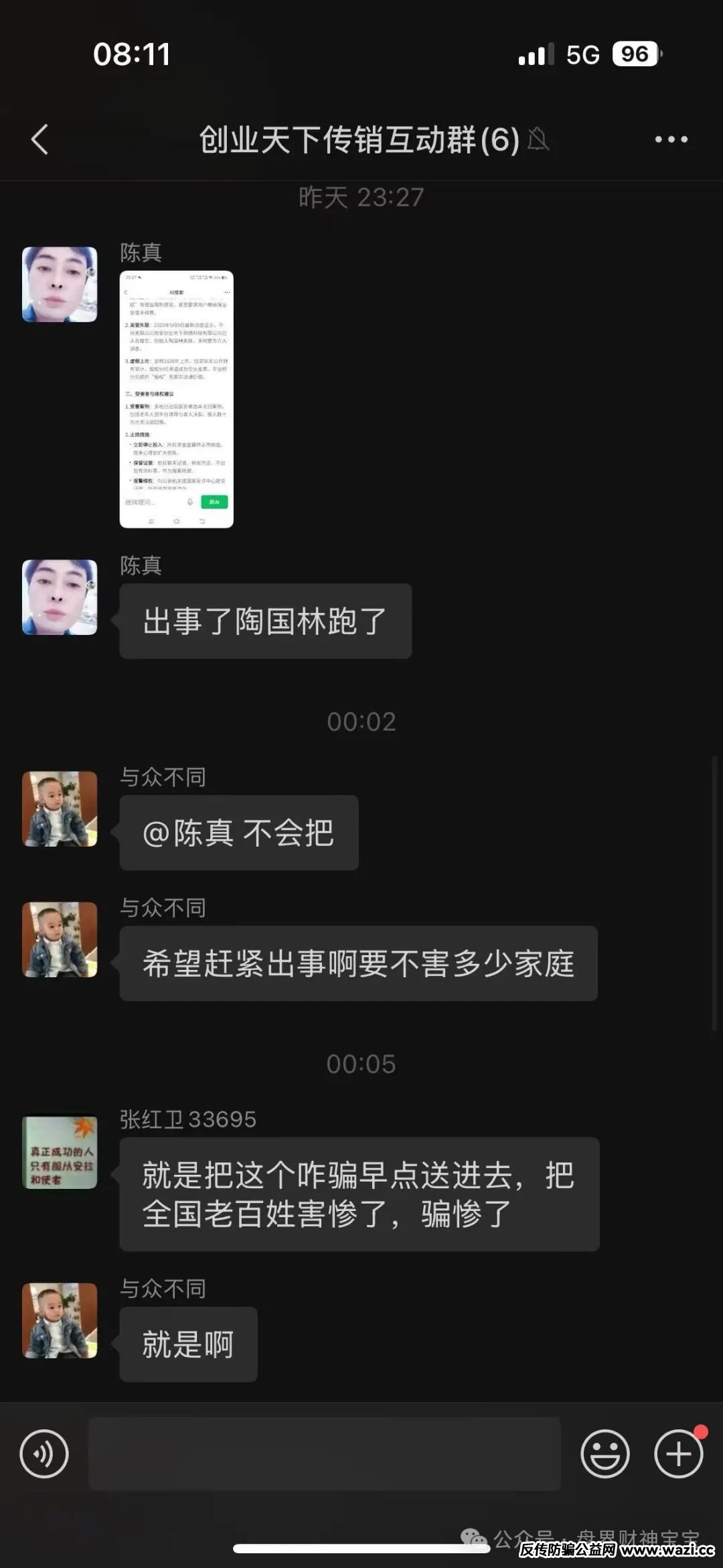Switch to voice message input
723x1568 pixels.
click(x=44, y=1454)
